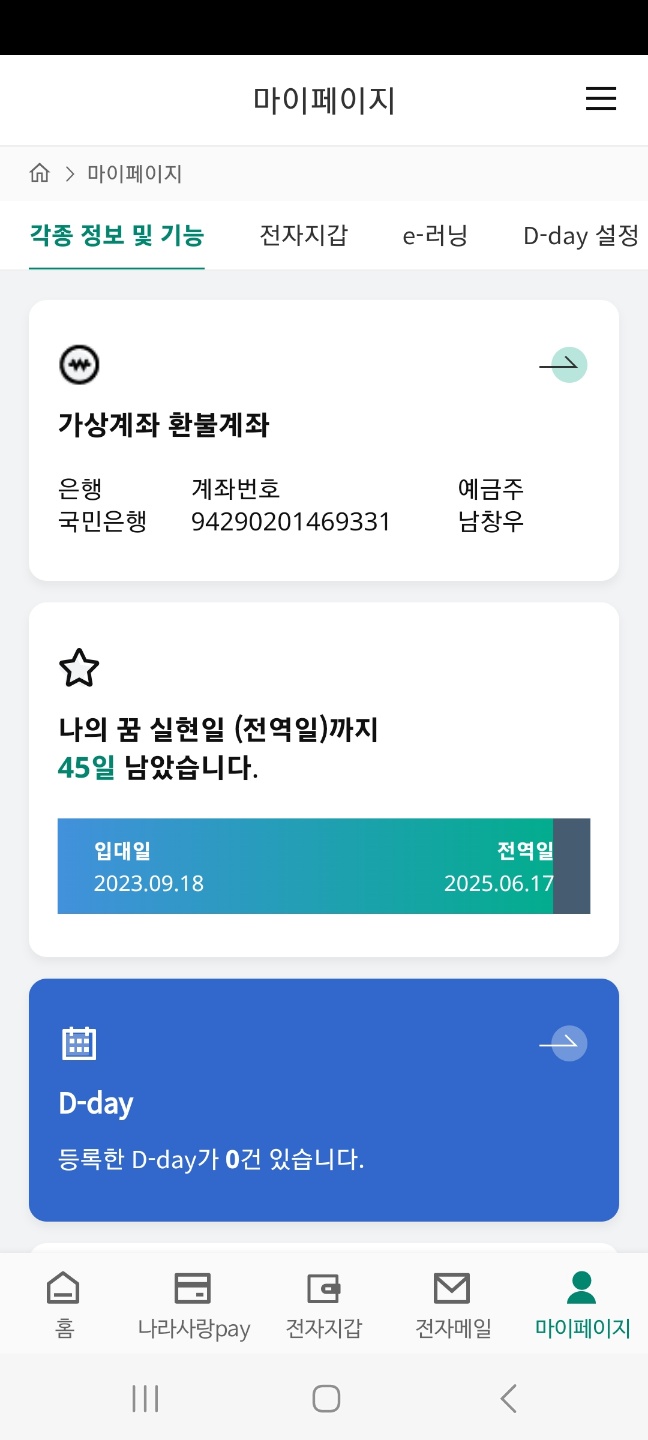Select 마이페이지 in bottom navigation

tap(582, 1304)
